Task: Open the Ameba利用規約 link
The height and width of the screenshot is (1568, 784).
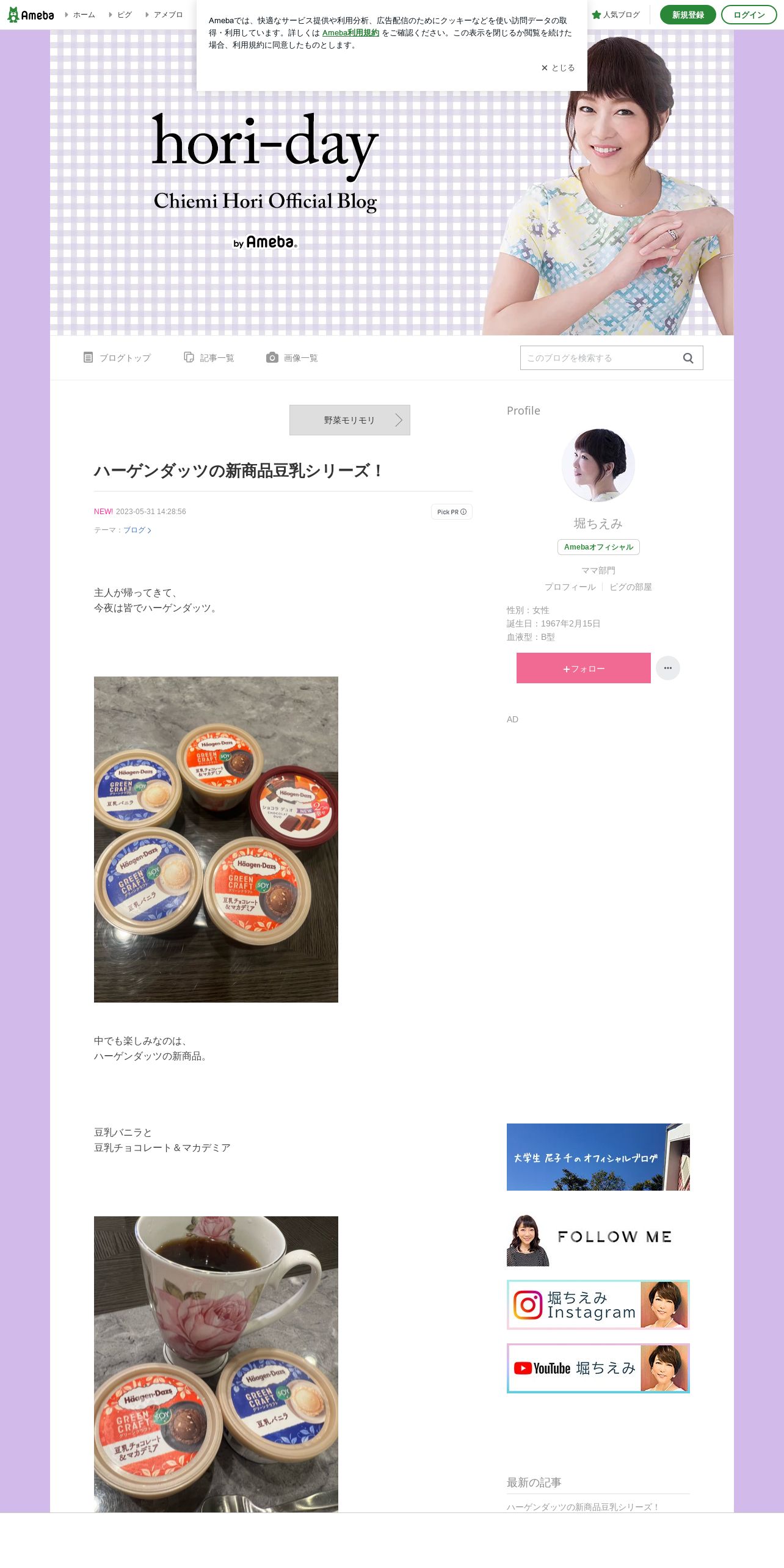Action: [x=350, y=33]
